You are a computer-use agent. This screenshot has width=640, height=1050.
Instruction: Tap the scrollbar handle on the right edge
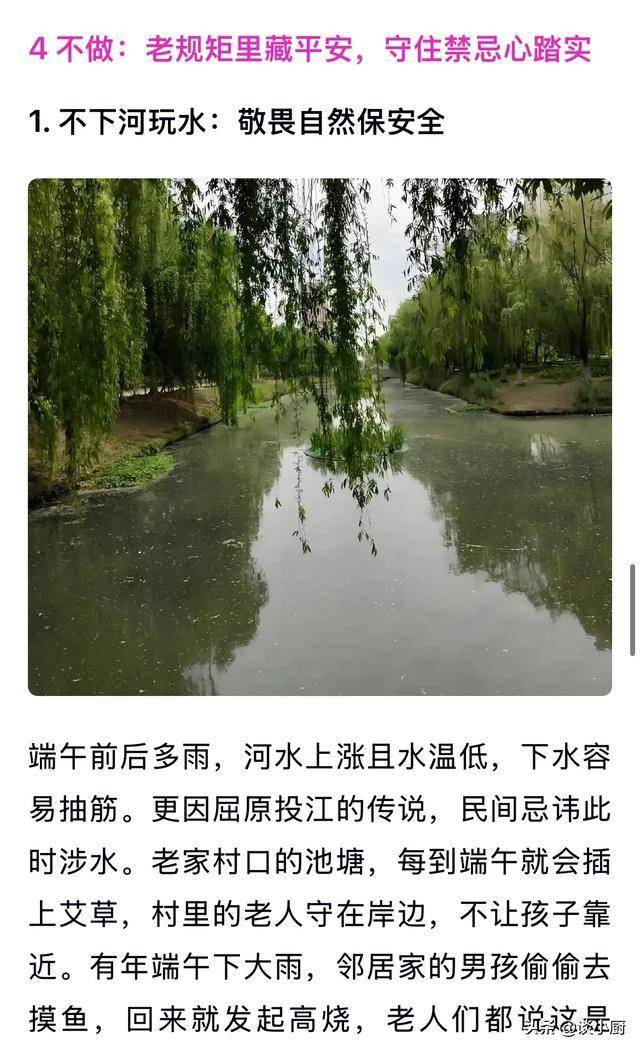click(x=632, y=610)
